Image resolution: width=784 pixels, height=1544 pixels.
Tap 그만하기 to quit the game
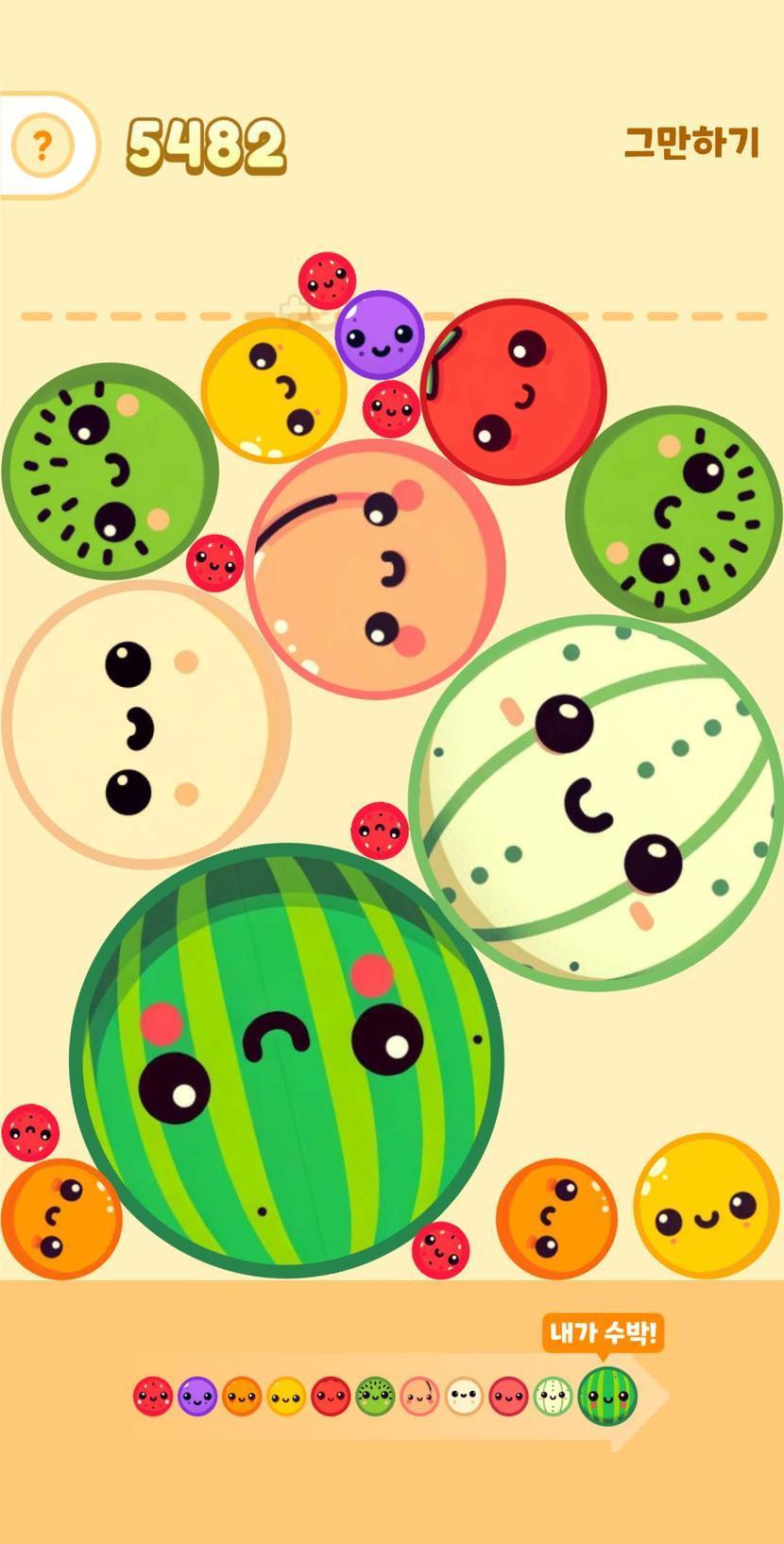(691, 143)
